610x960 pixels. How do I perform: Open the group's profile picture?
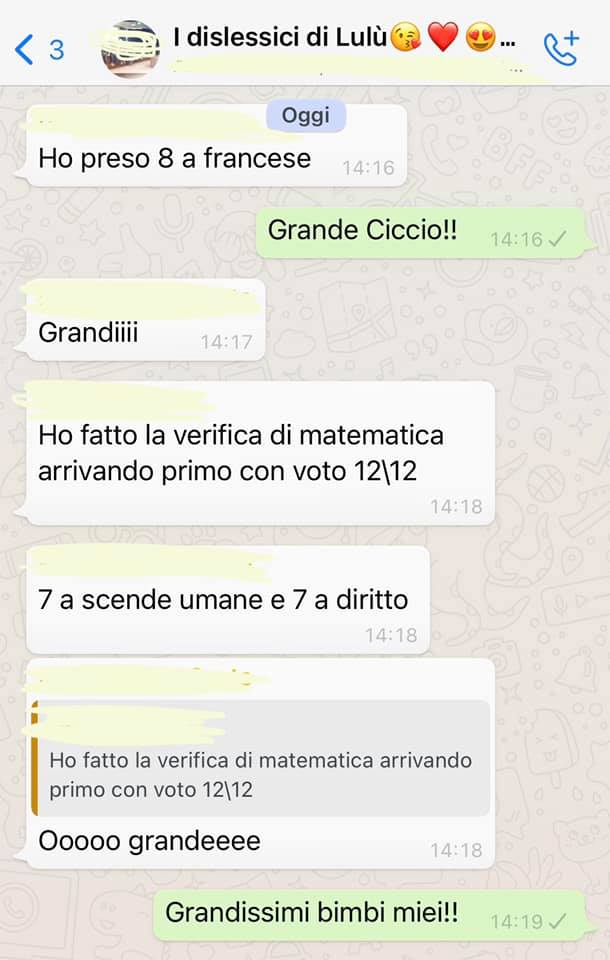131,49
